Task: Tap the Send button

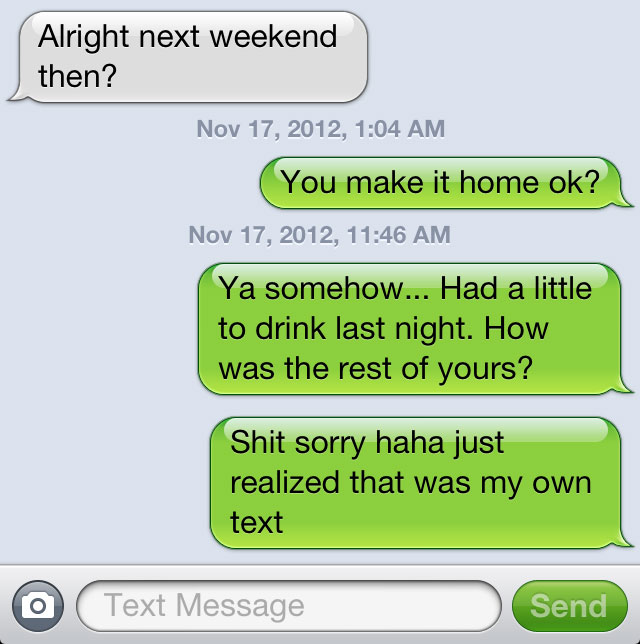Action: click(x=568, y=605)
